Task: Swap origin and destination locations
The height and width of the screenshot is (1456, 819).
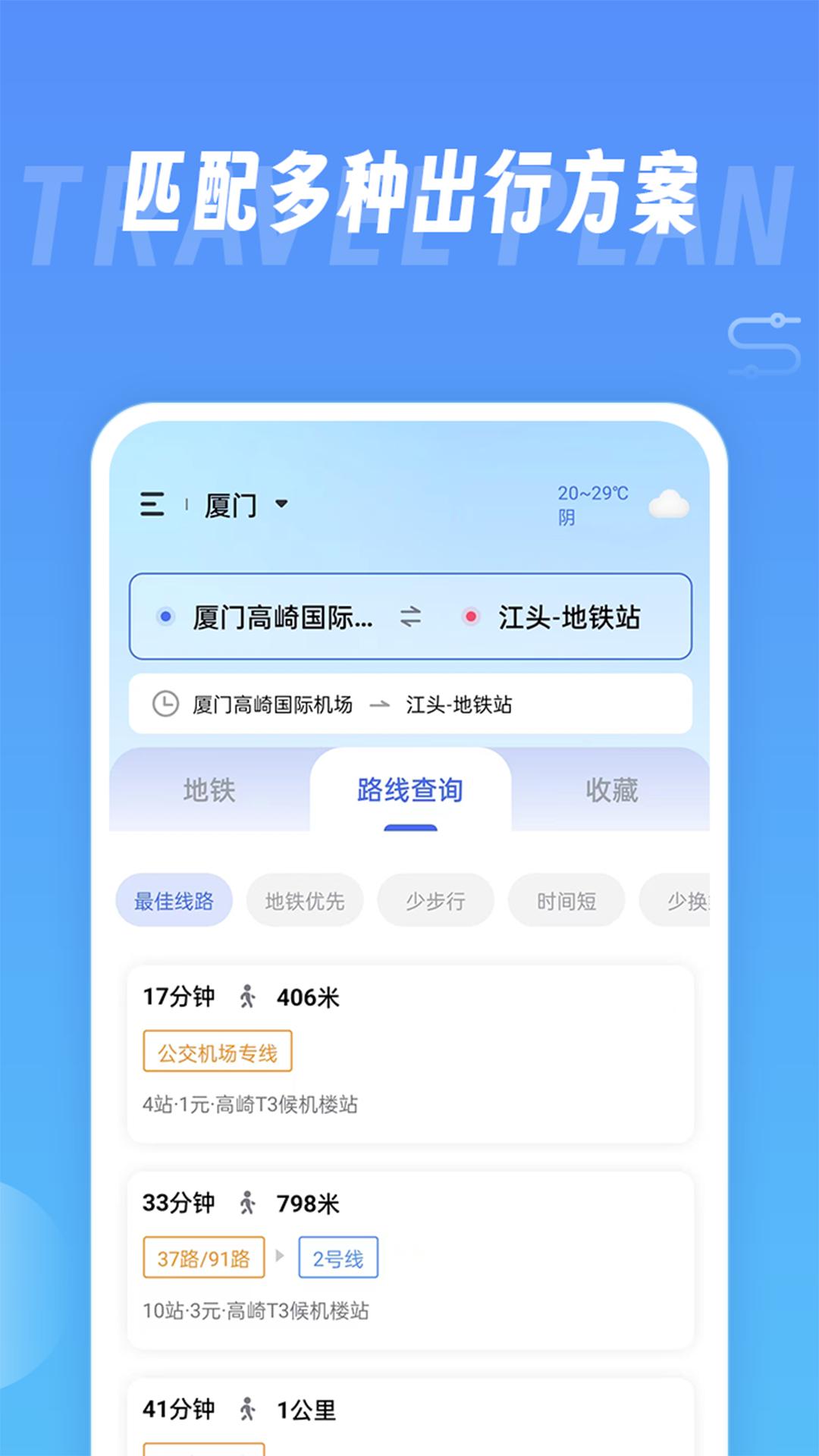Action: point(410,617)
